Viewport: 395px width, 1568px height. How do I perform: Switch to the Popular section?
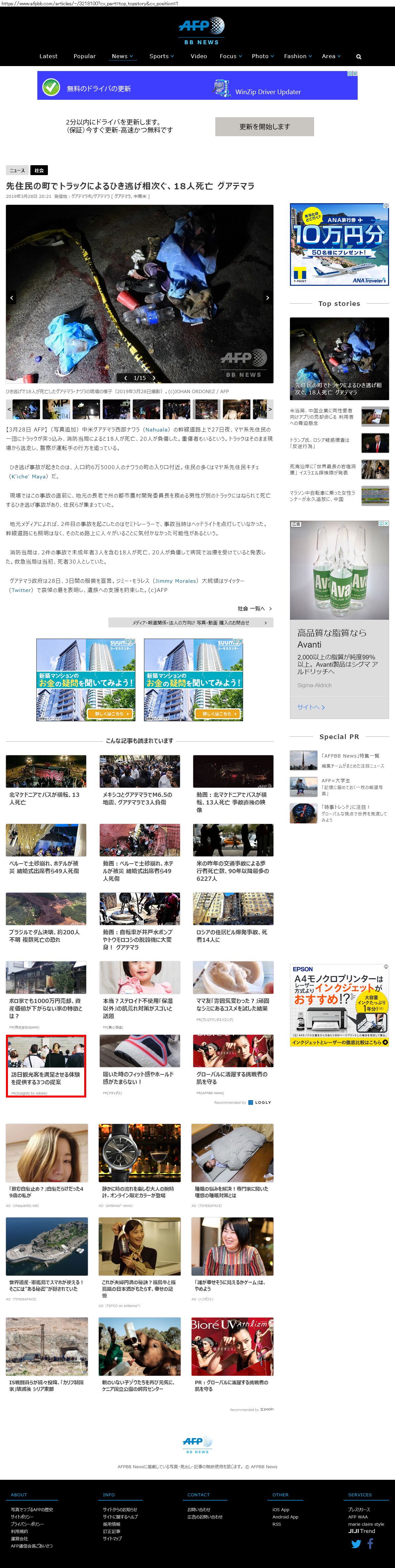85,56
